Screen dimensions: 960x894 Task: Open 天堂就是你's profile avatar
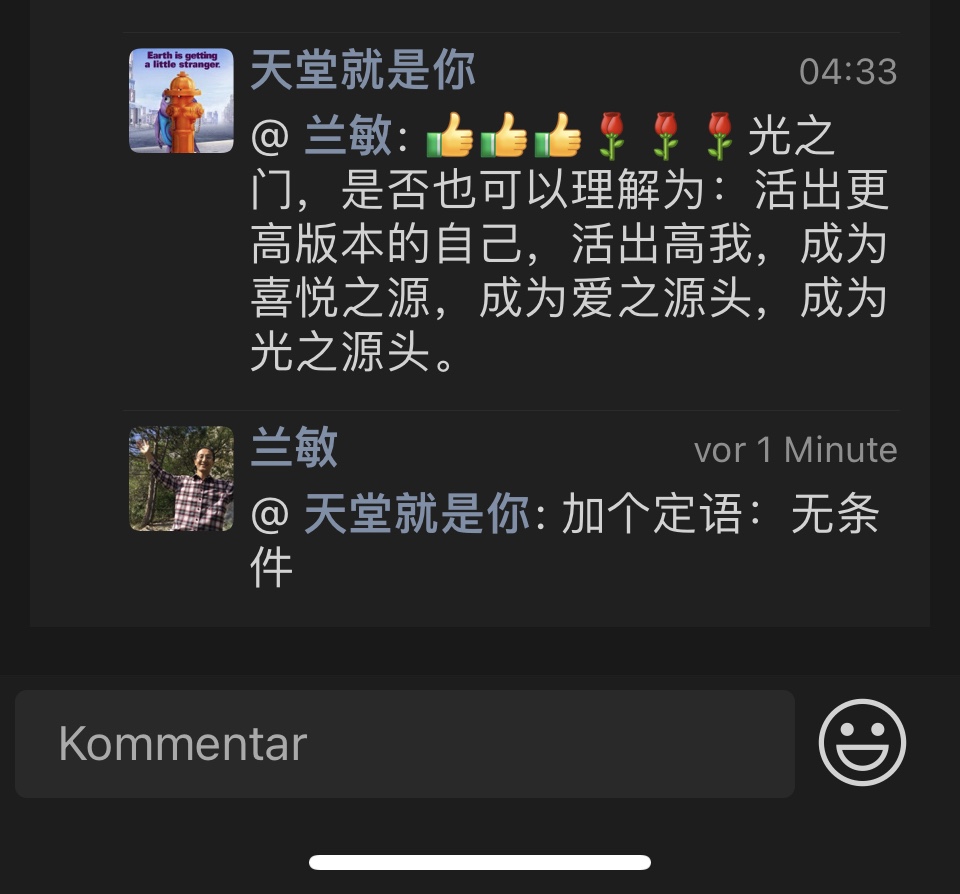coord(181,100)
